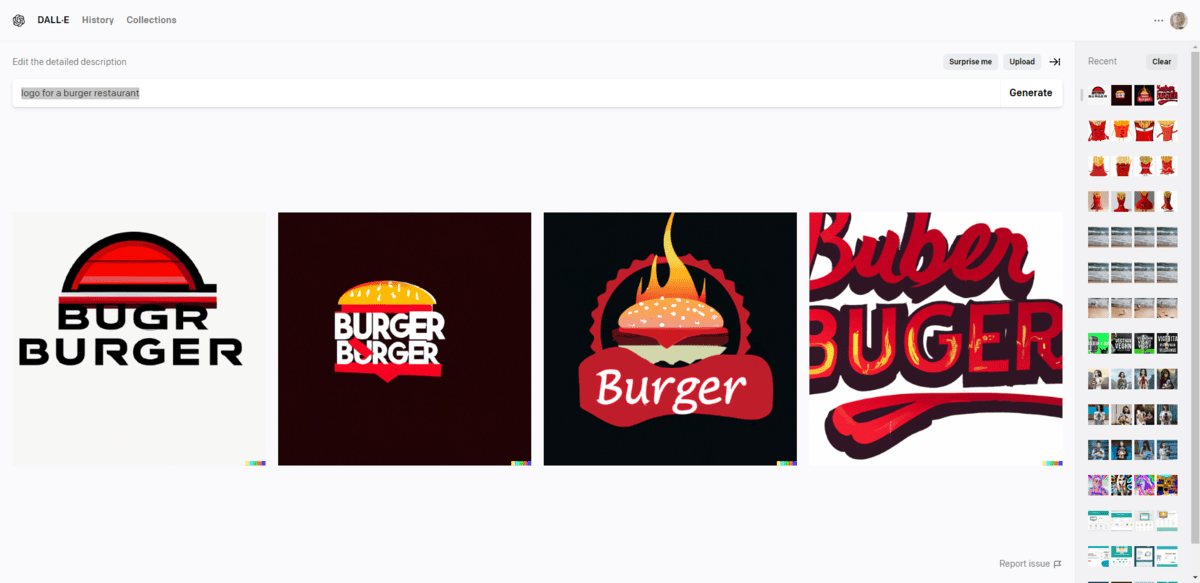Open the BUGR BURGER black arch logo image
The width and height of the screenshot is (1200, 583).
tap(139, 338)
